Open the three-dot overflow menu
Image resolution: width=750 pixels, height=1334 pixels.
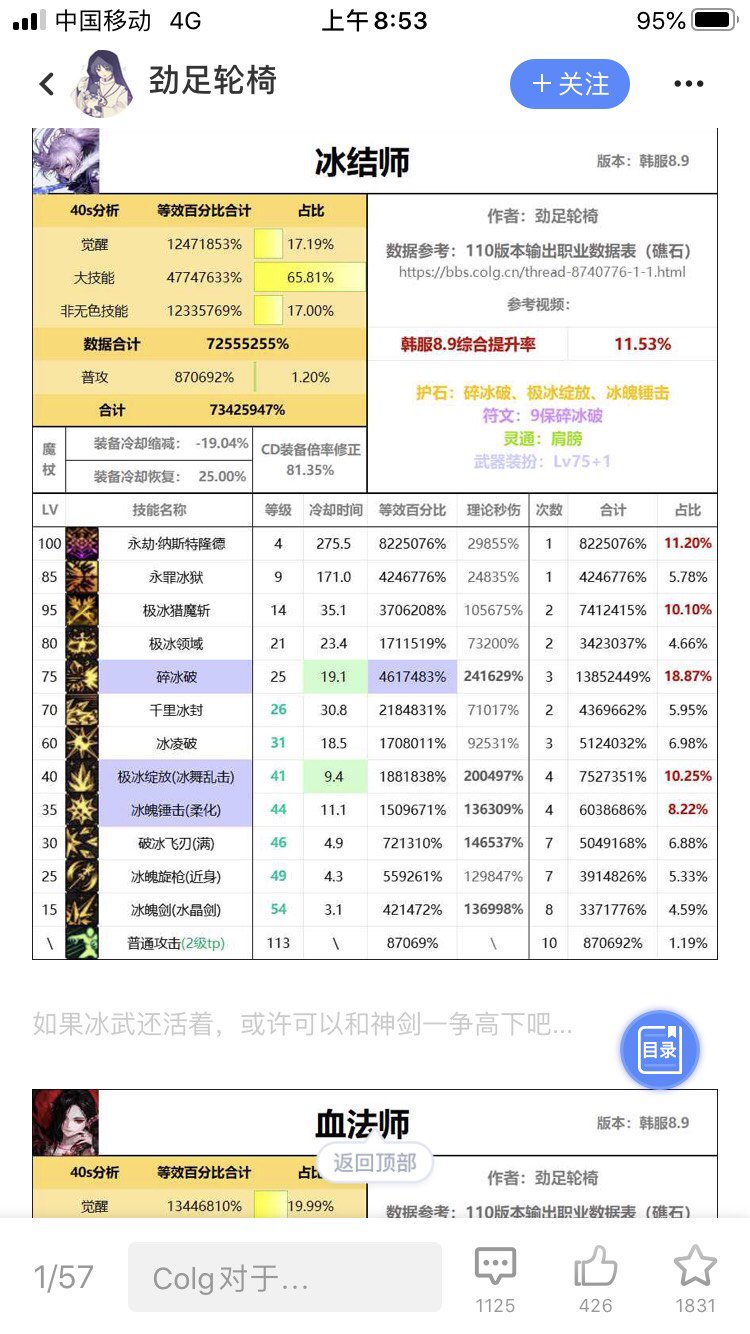pos(689,84)
